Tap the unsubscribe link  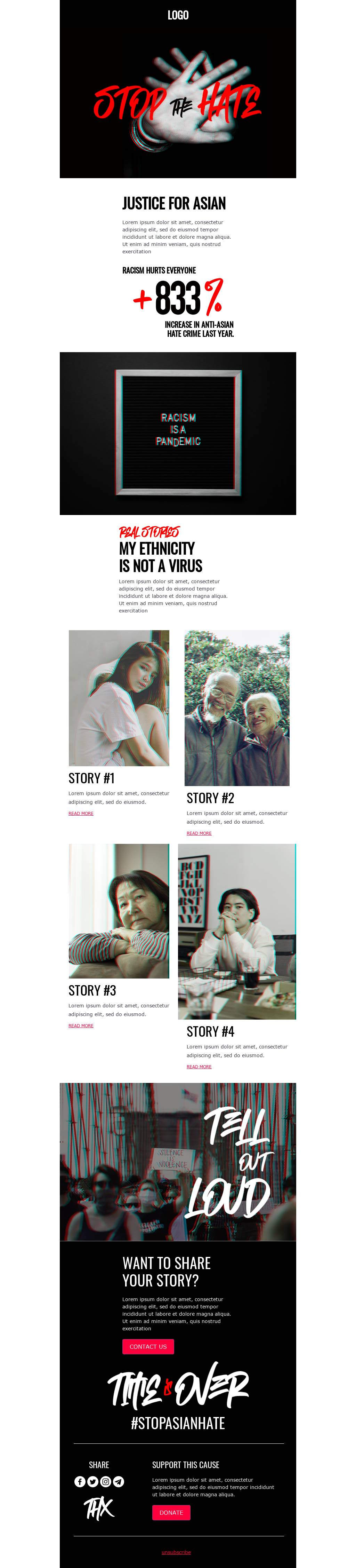pos(177,1552)
